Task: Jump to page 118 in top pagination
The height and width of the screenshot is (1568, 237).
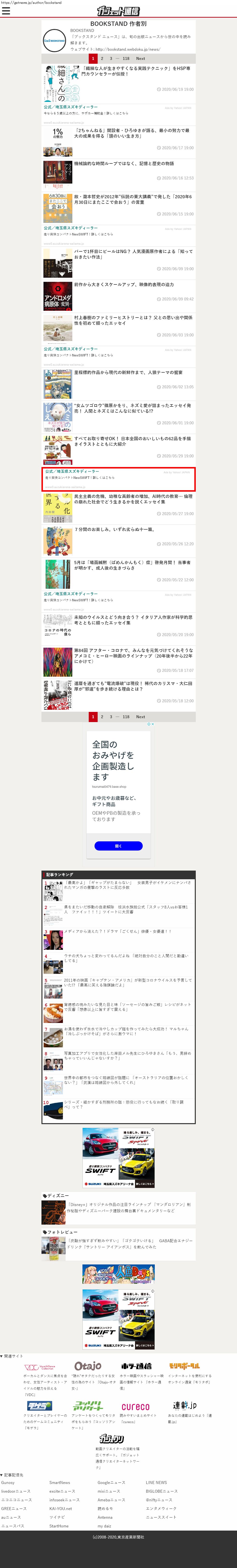Action: [126, 59]
